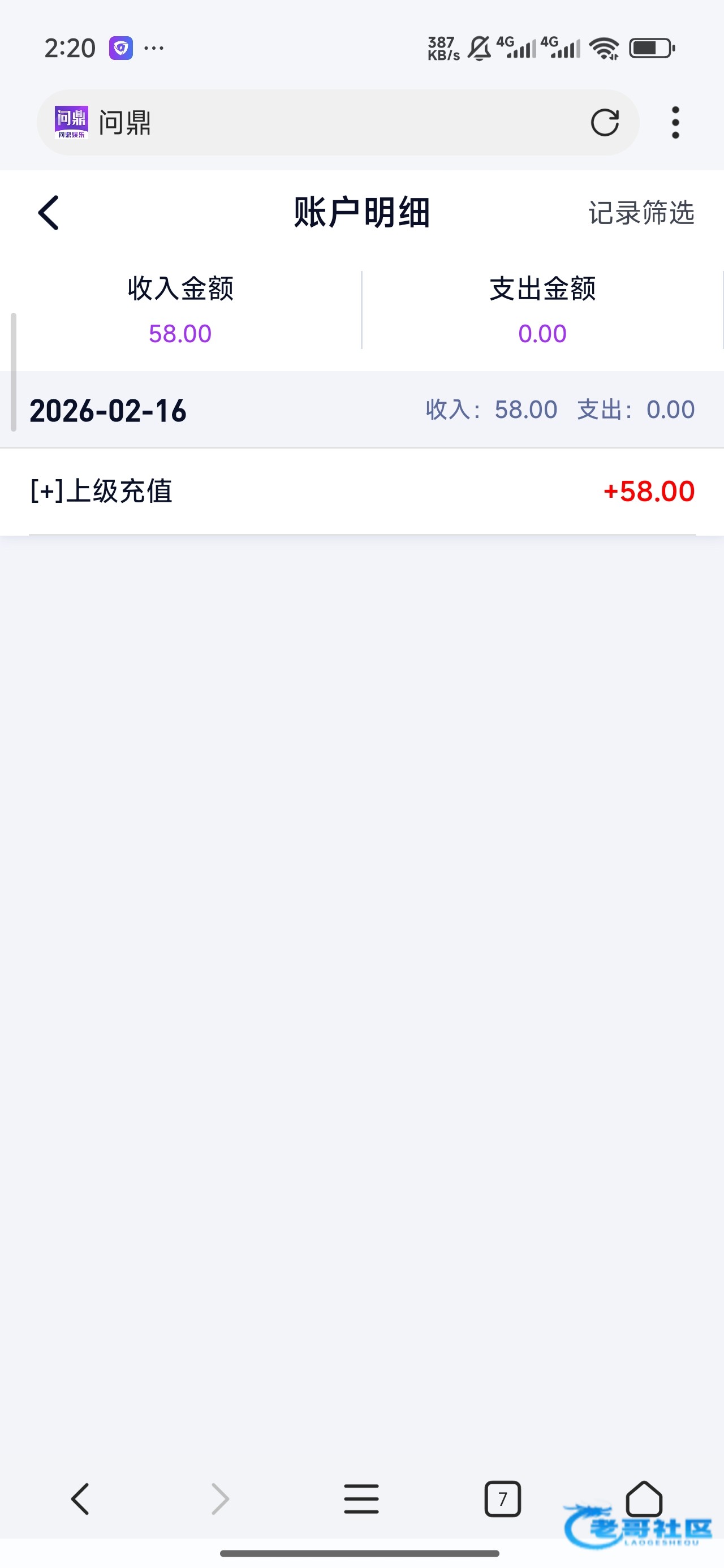Reload the page with the refresh icon
724x1568 pixels.
coord(605,122)
